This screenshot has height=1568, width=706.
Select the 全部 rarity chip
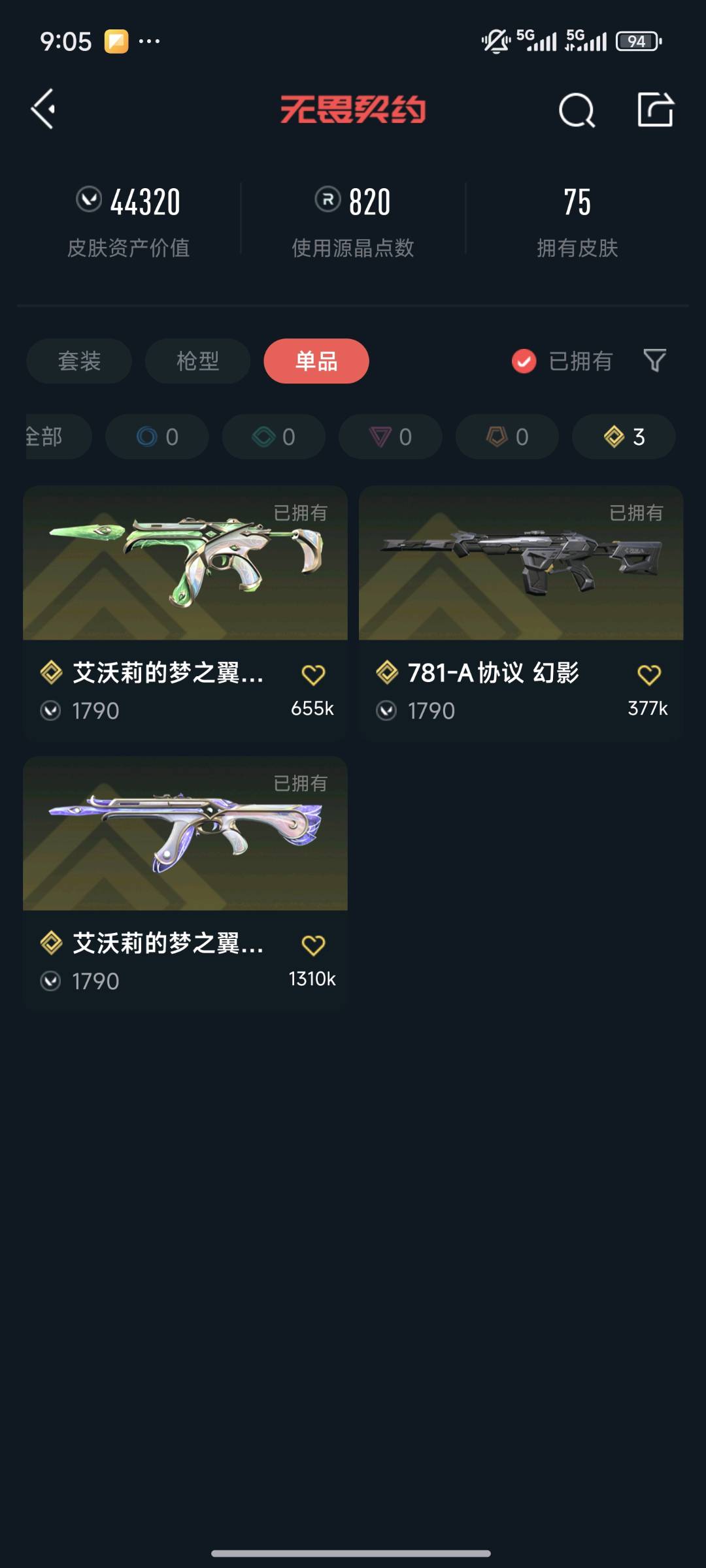click(52, 436)
